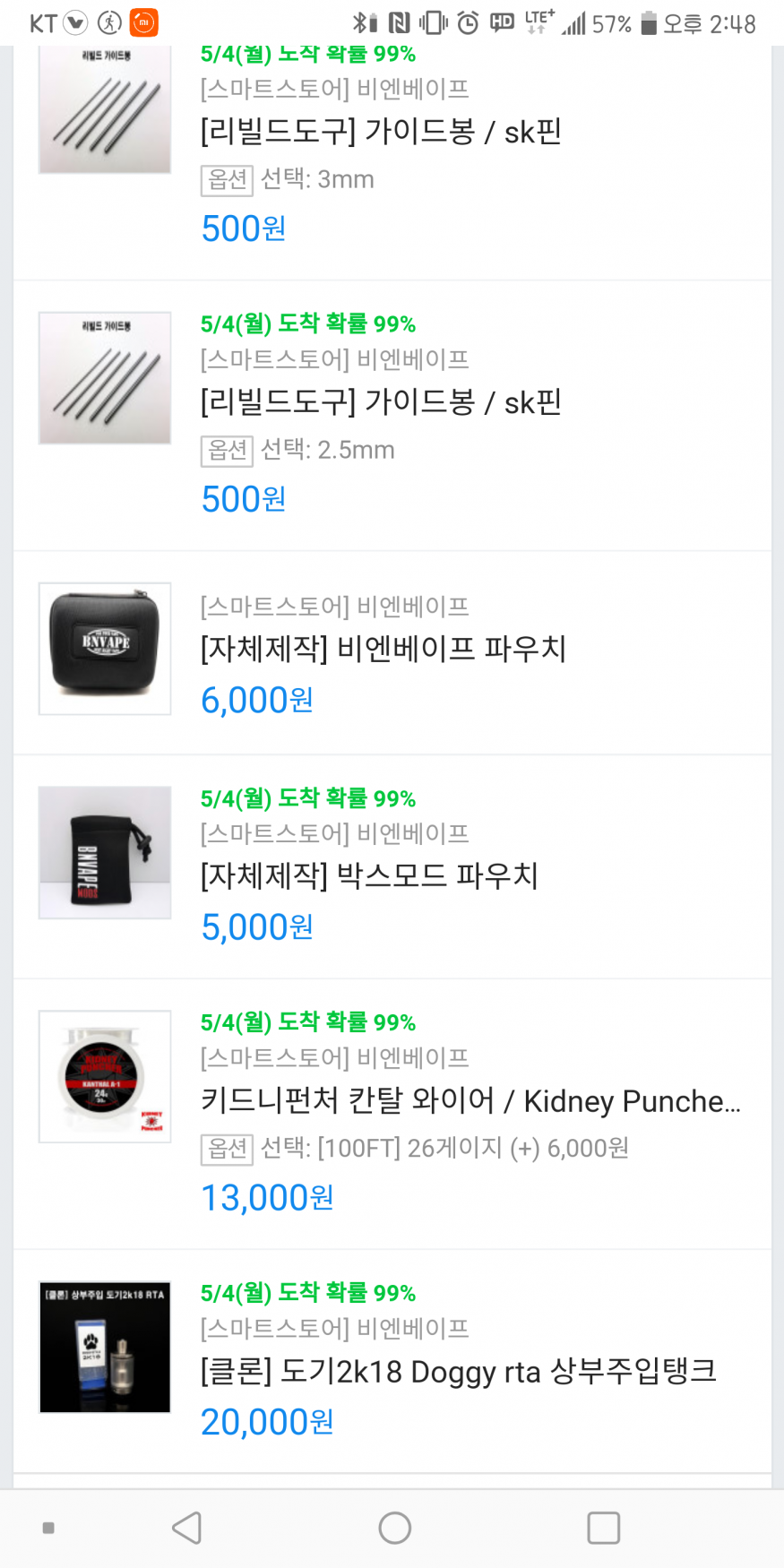This screenshot has width=784, height=1568.
Task: View the 비엔베이프 파우치 product
Action: click(383, 649)
